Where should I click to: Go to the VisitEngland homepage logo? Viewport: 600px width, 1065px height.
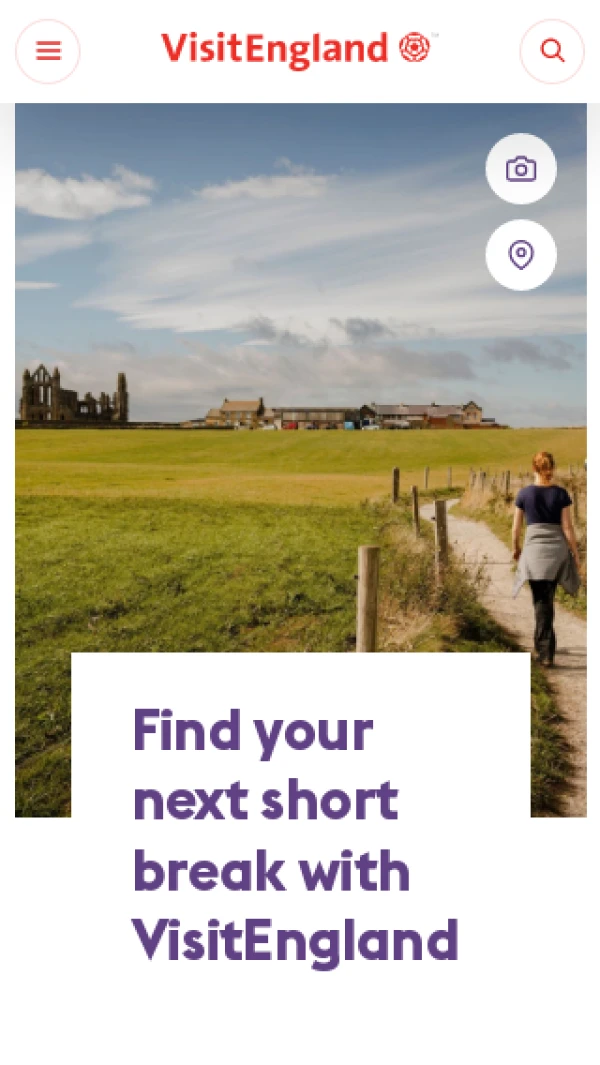tap(298, 49)
